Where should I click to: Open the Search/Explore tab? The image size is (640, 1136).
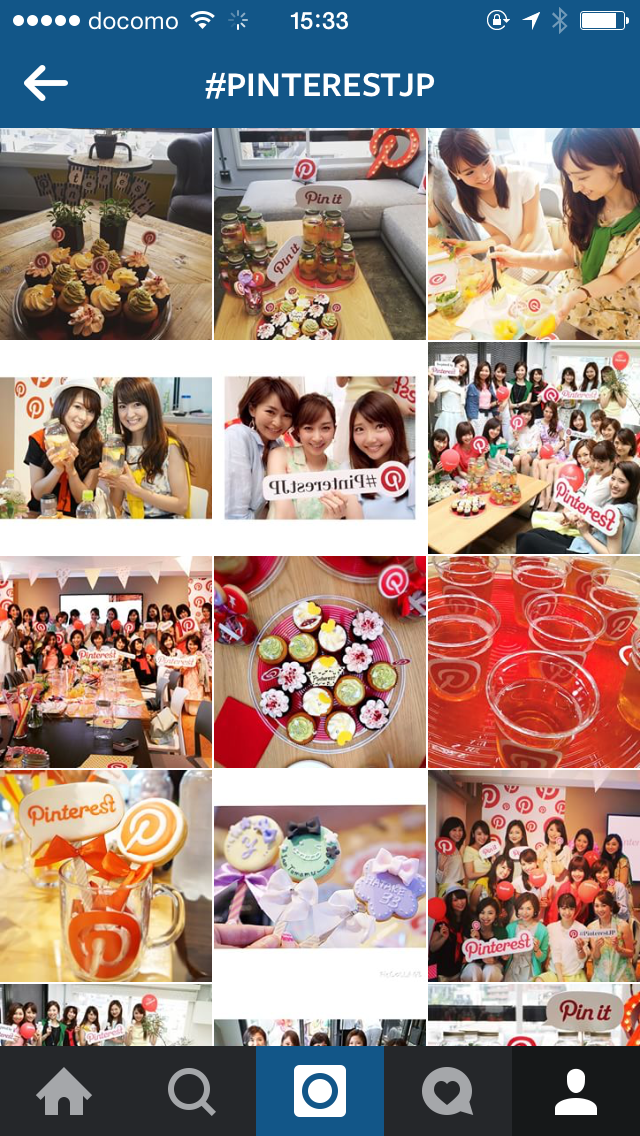[x=191, y=1091]
